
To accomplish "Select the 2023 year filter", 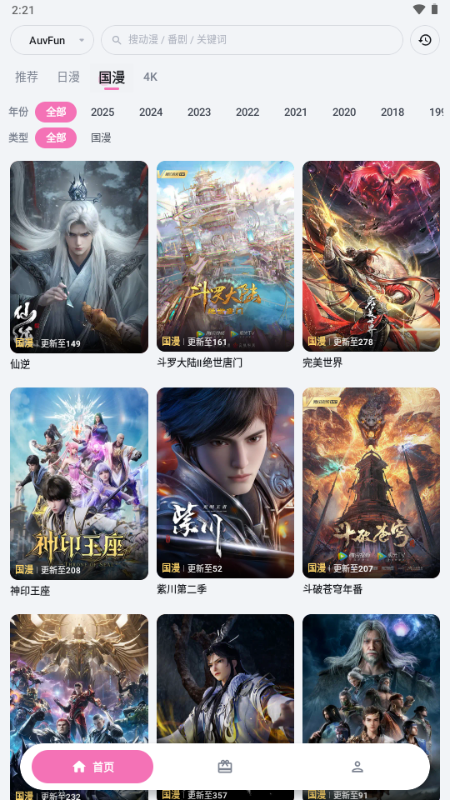I will [x=199, y=112].
